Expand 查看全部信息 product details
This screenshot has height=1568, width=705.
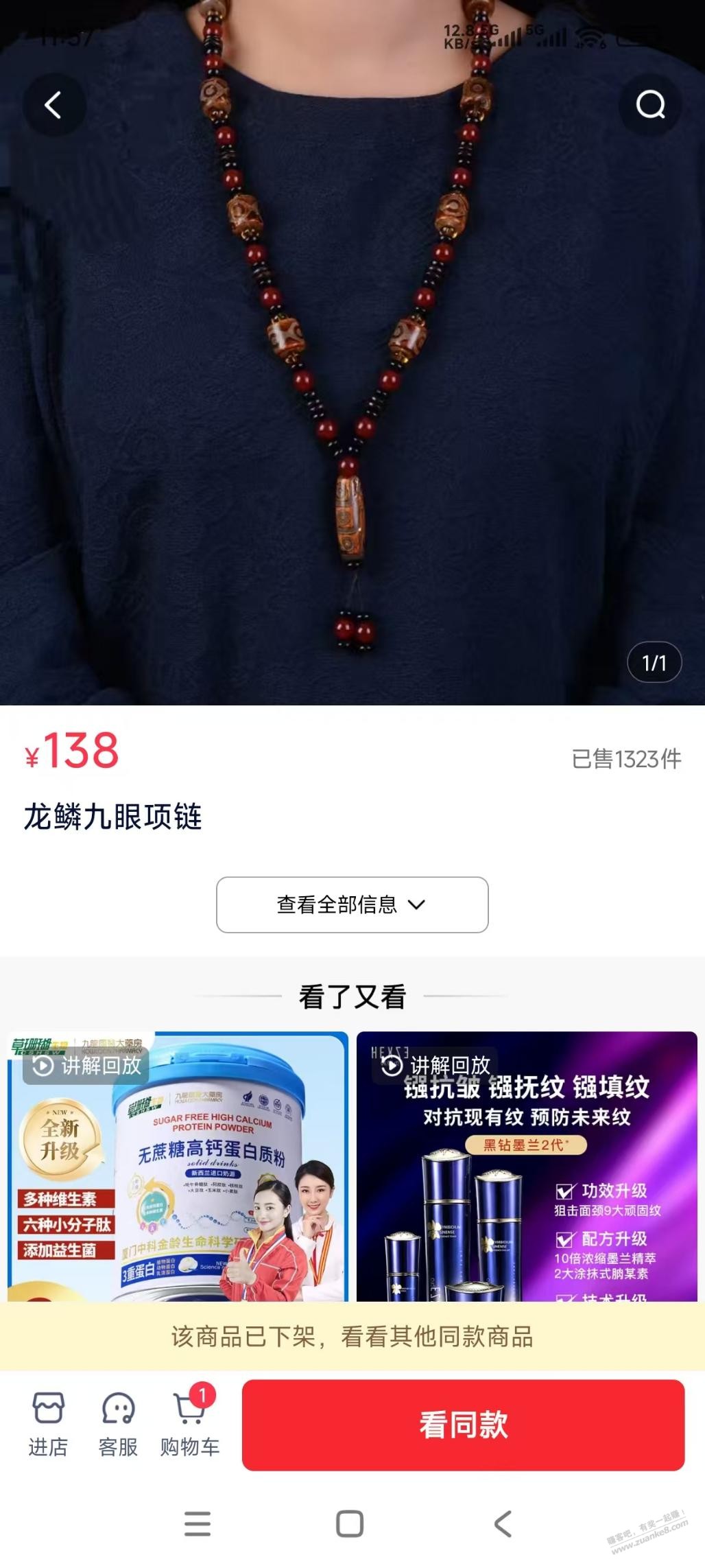point(352,904)
